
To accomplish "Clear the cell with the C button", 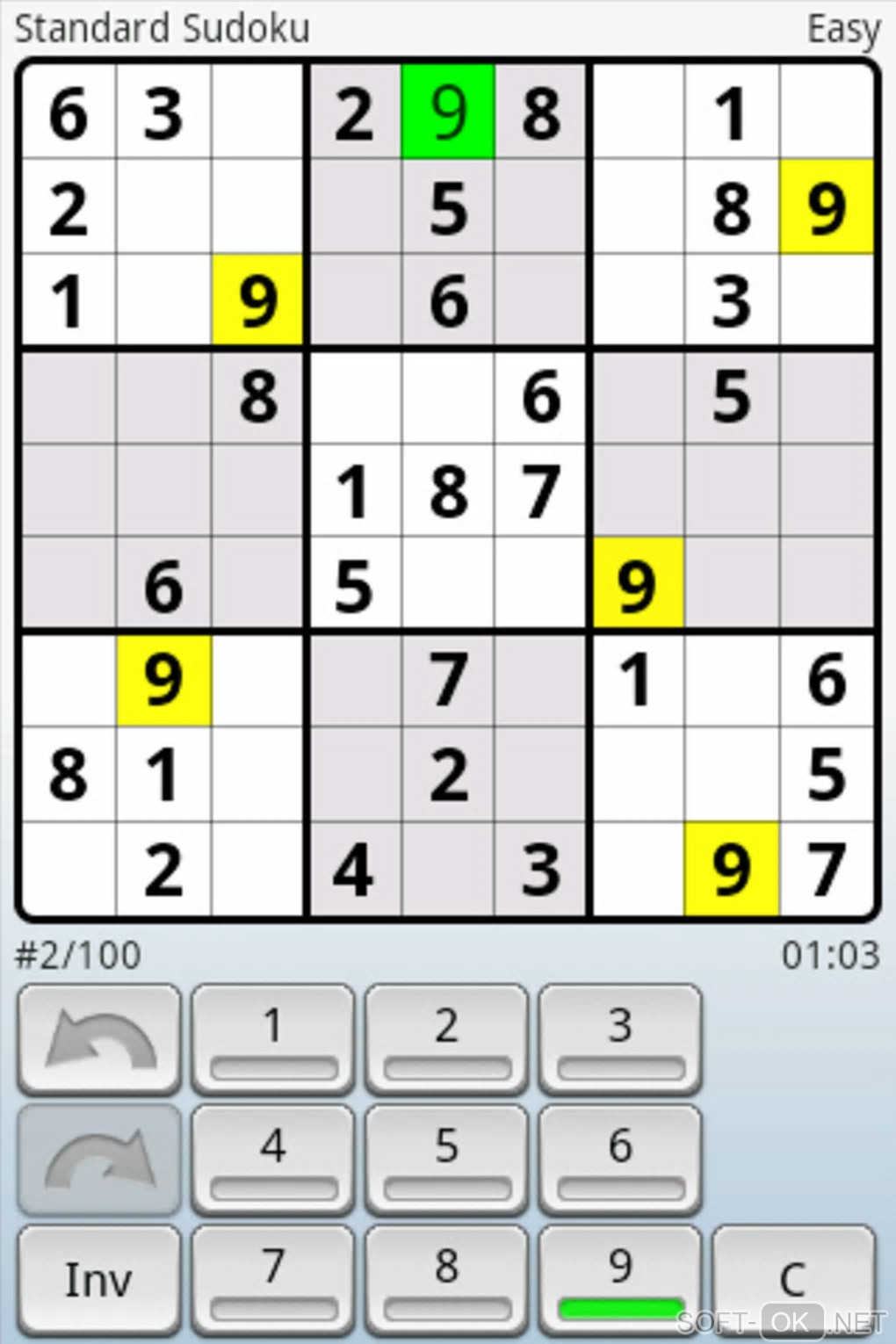I will pos(793,1280).
